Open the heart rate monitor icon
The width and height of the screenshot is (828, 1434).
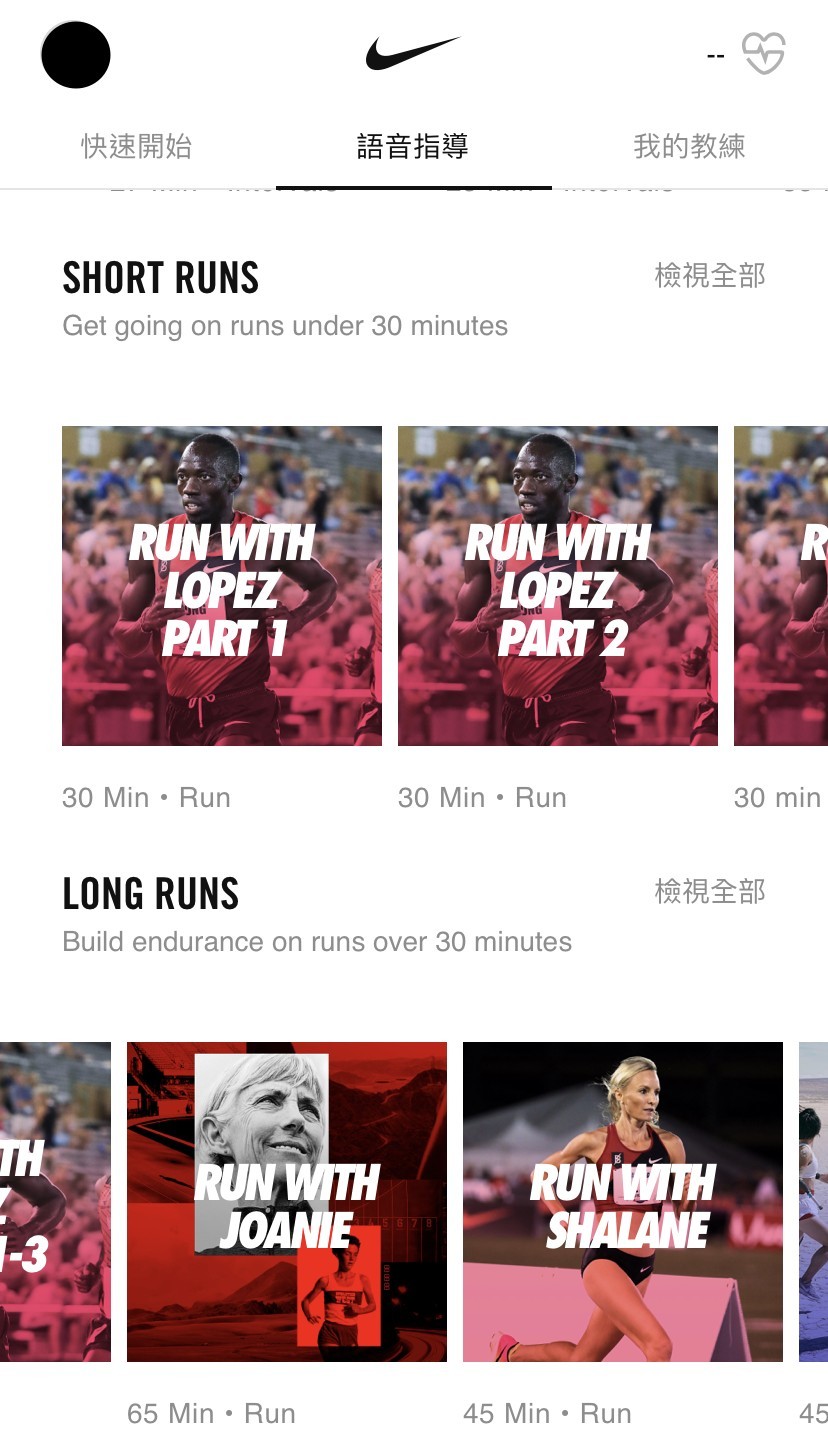tap(763, 54)
